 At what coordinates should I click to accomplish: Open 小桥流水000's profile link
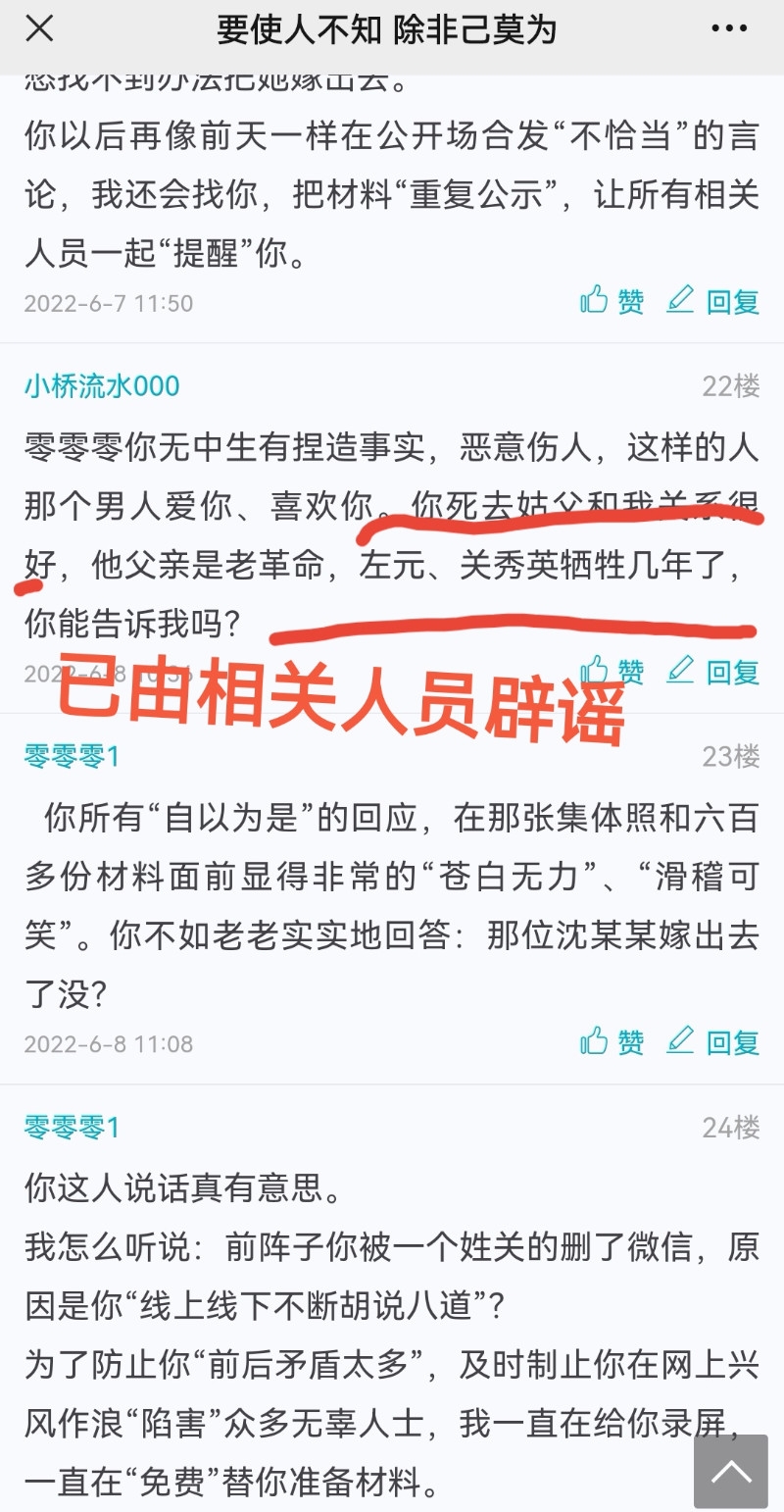pyautogui.click(x=102, y=386)
